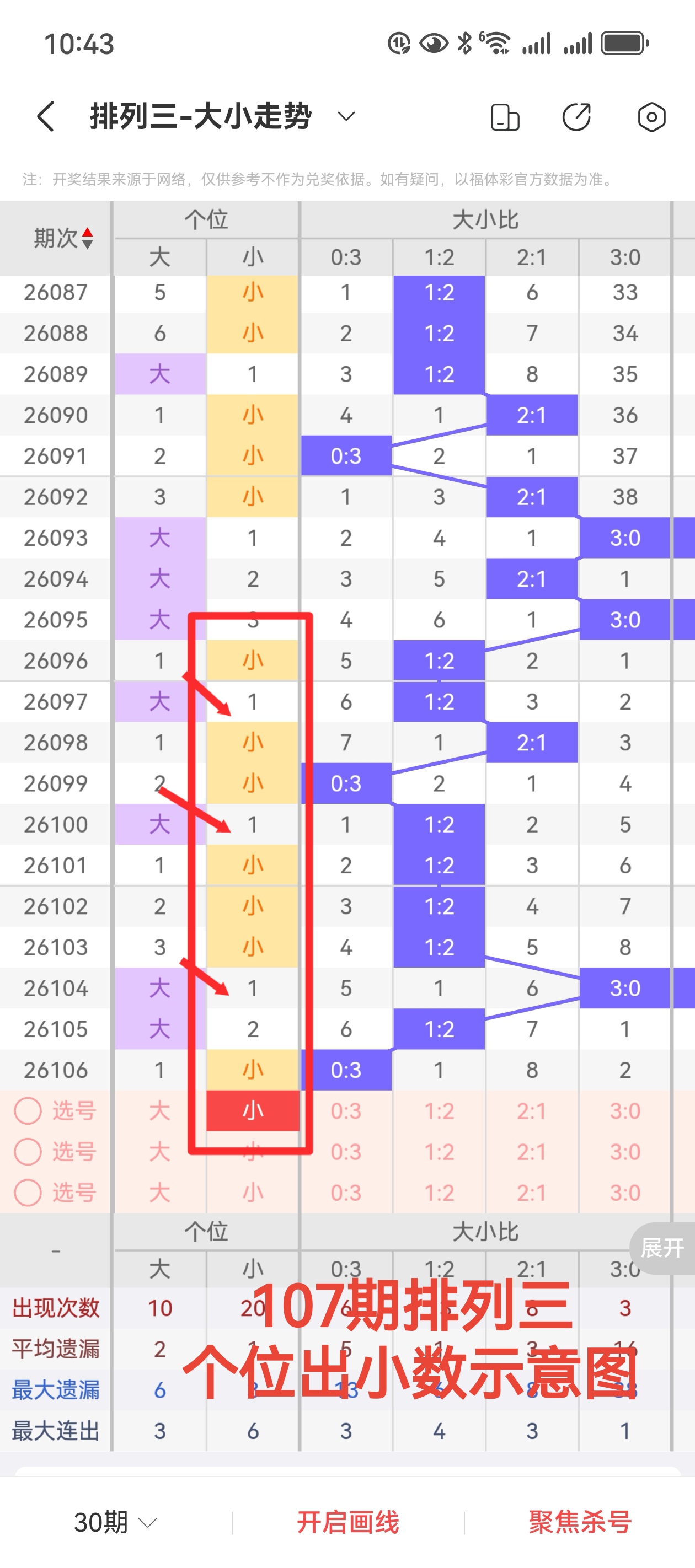Tap the screen orientation icon in the header
Image resolution: width=695 pixels, height=1568 pixels.
coord(505,117)
